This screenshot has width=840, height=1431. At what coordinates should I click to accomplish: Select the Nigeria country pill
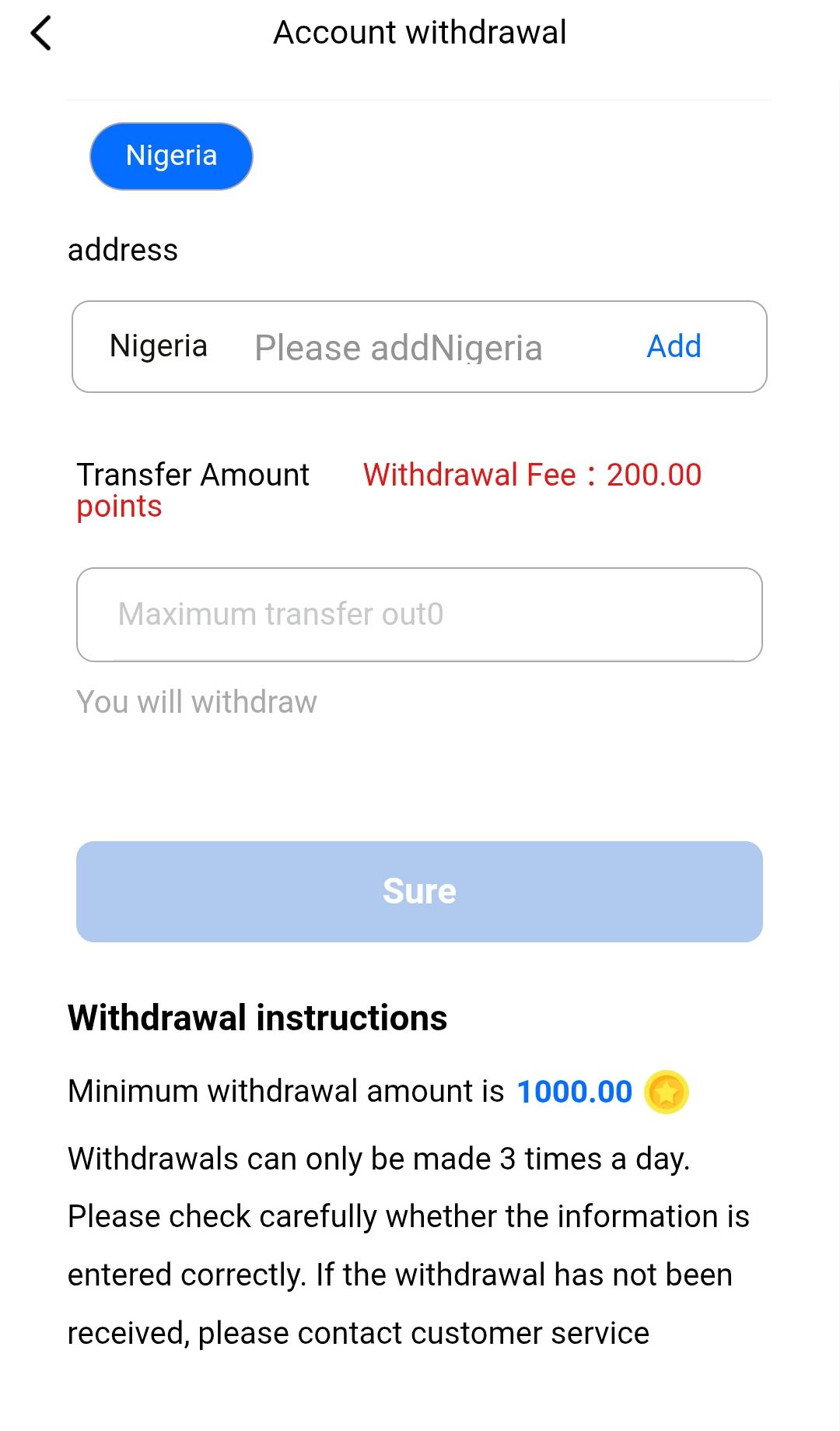(x=171, y=156)
